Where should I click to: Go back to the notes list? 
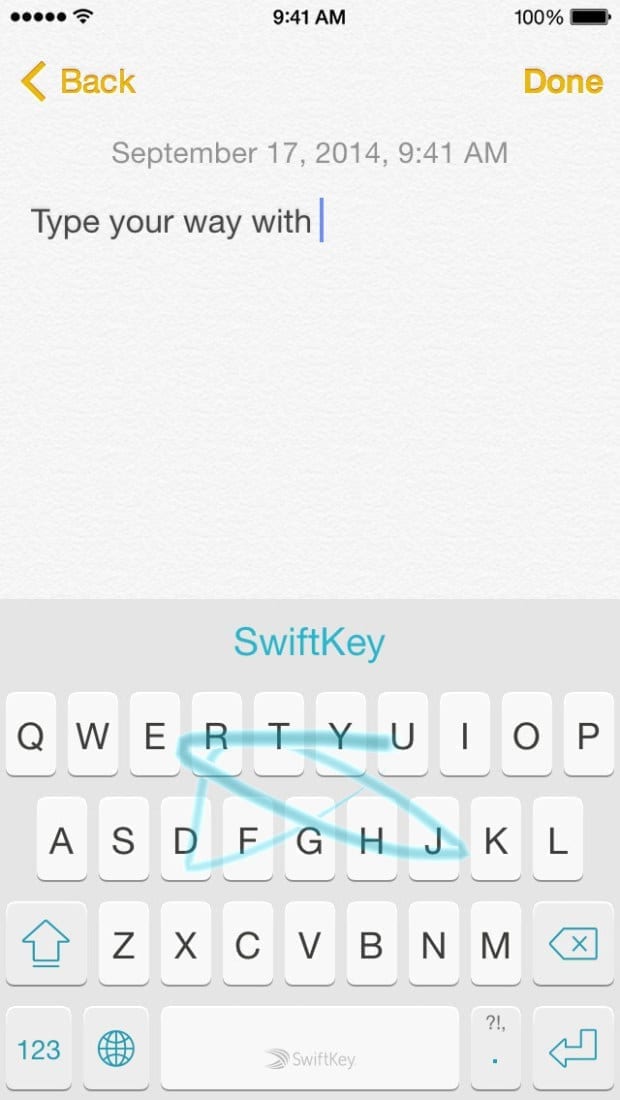click(x=78, y=81)
